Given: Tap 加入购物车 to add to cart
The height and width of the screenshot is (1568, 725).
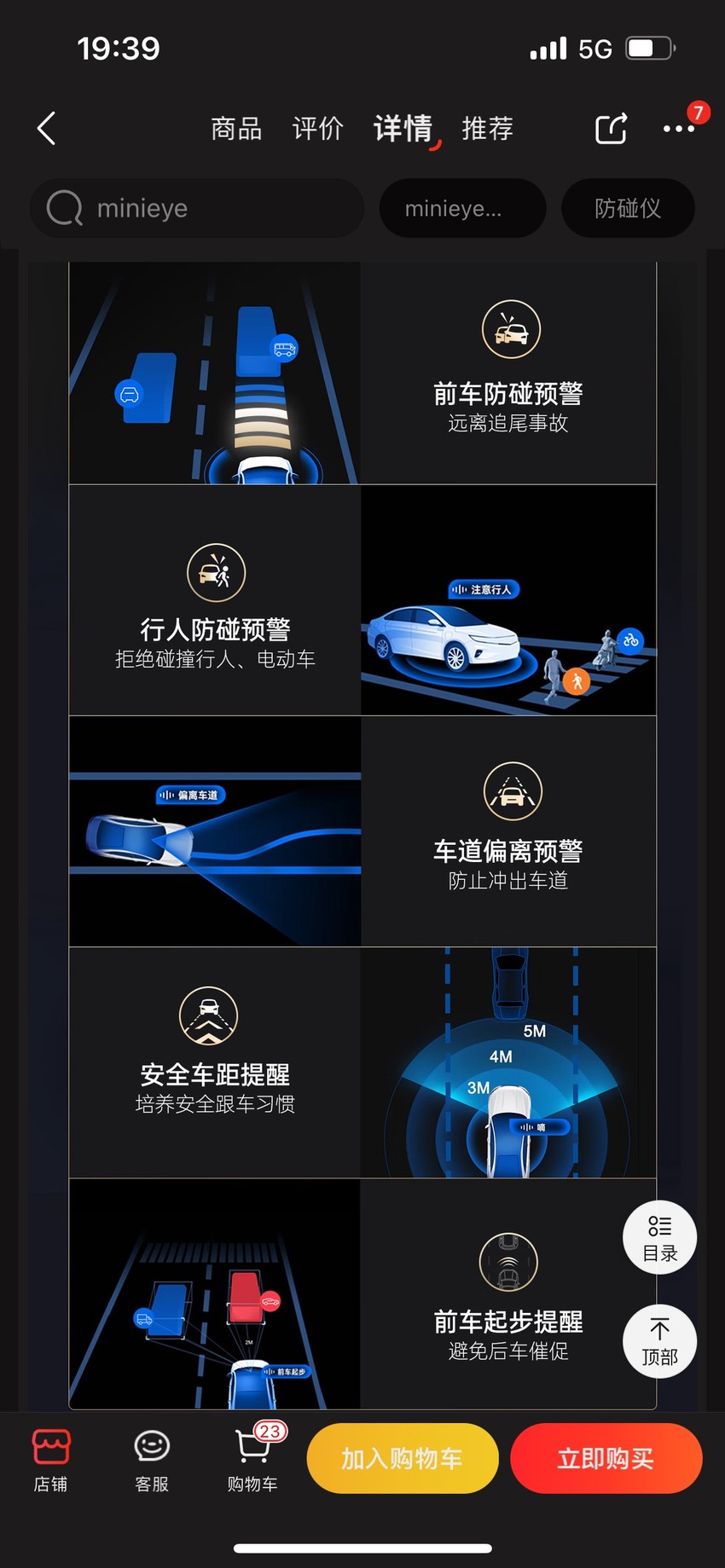Looking at the screenshot, I should (x=403, y=1458).
